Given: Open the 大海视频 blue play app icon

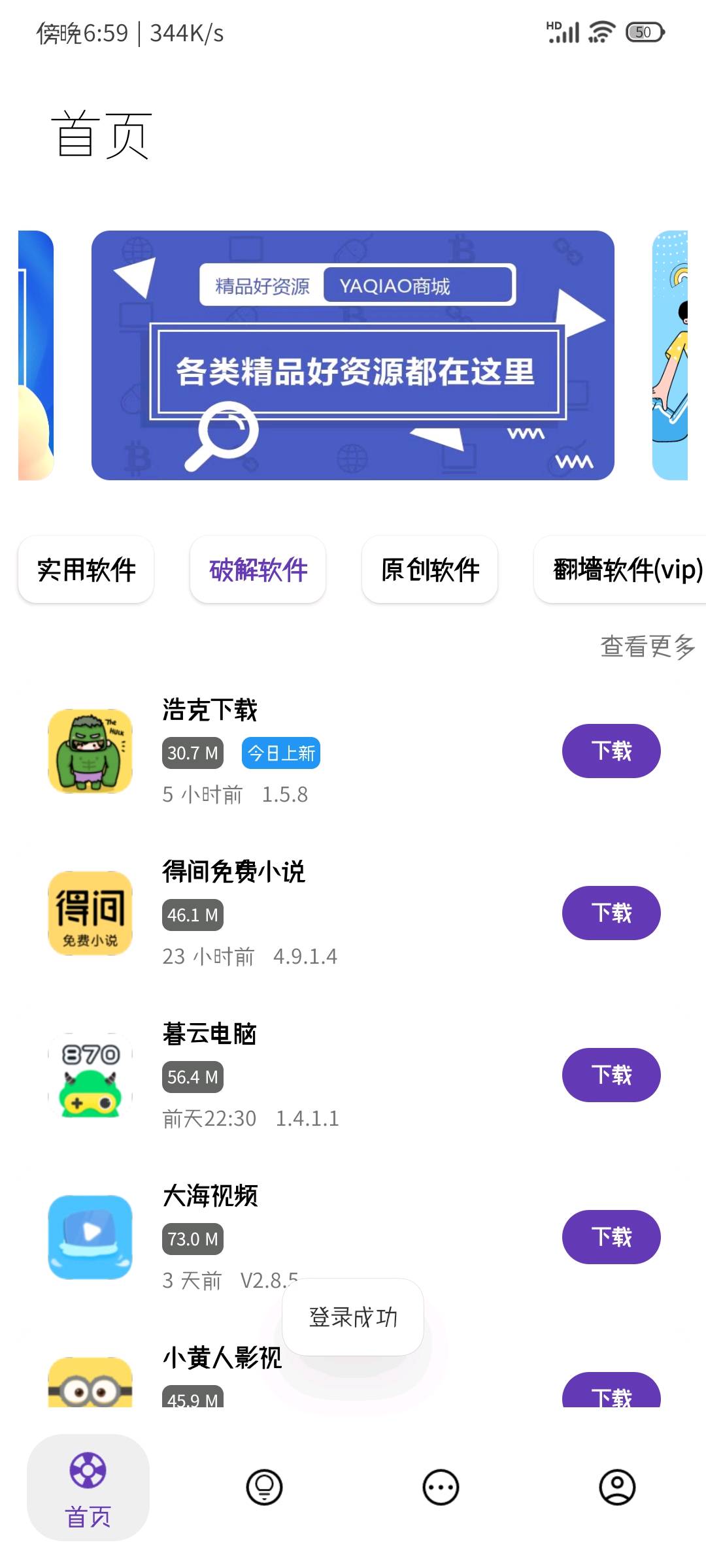Looking at the screenshot, I should 90,1237.
